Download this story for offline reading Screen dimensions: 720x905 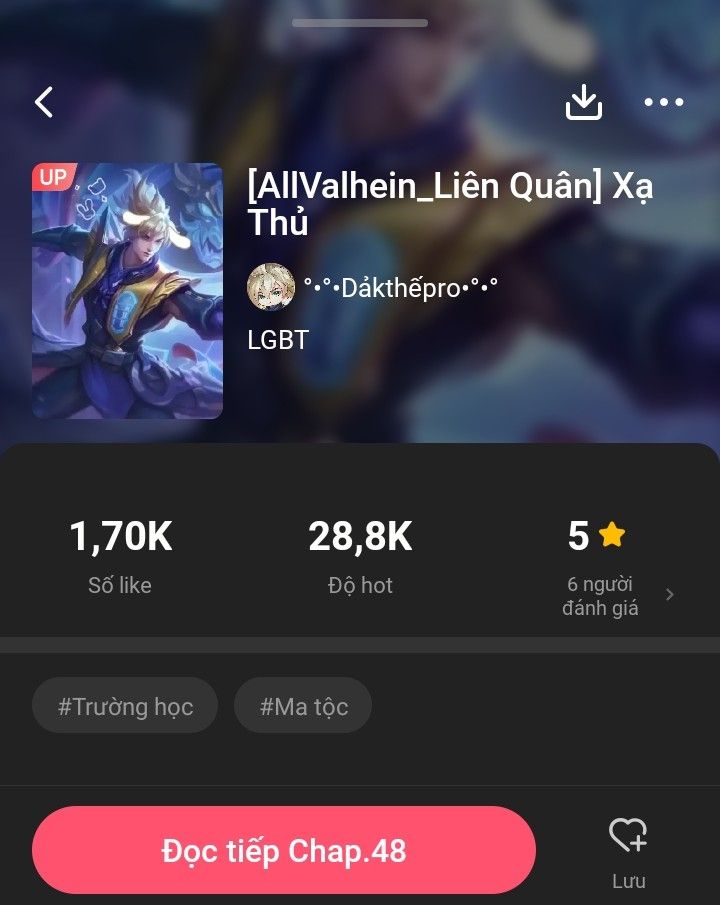584,102
